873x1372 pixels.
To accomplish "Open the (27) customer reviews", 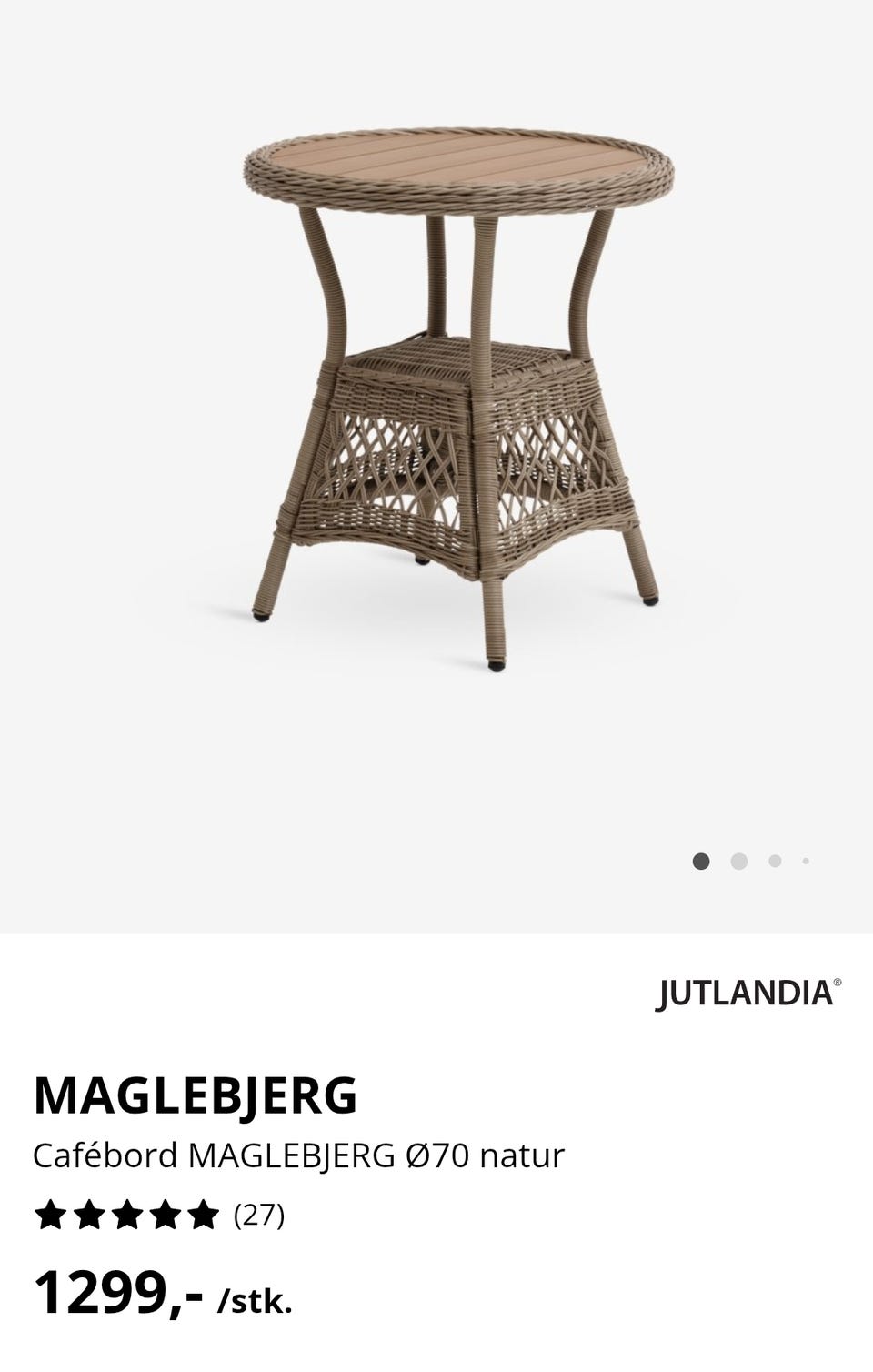I will pos(258,1216).
